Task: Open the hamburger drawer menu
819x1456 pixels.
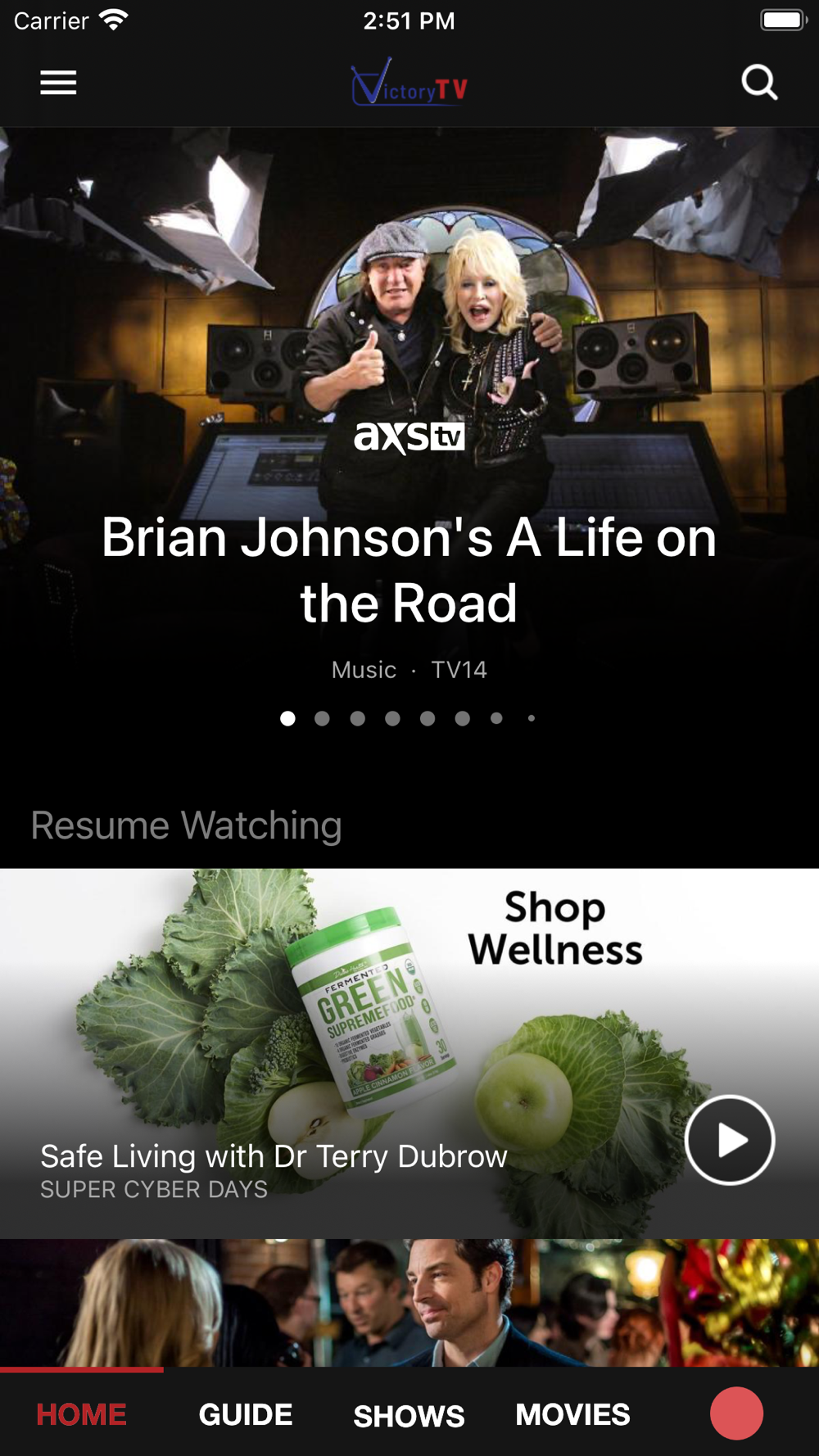Action: 58,83
